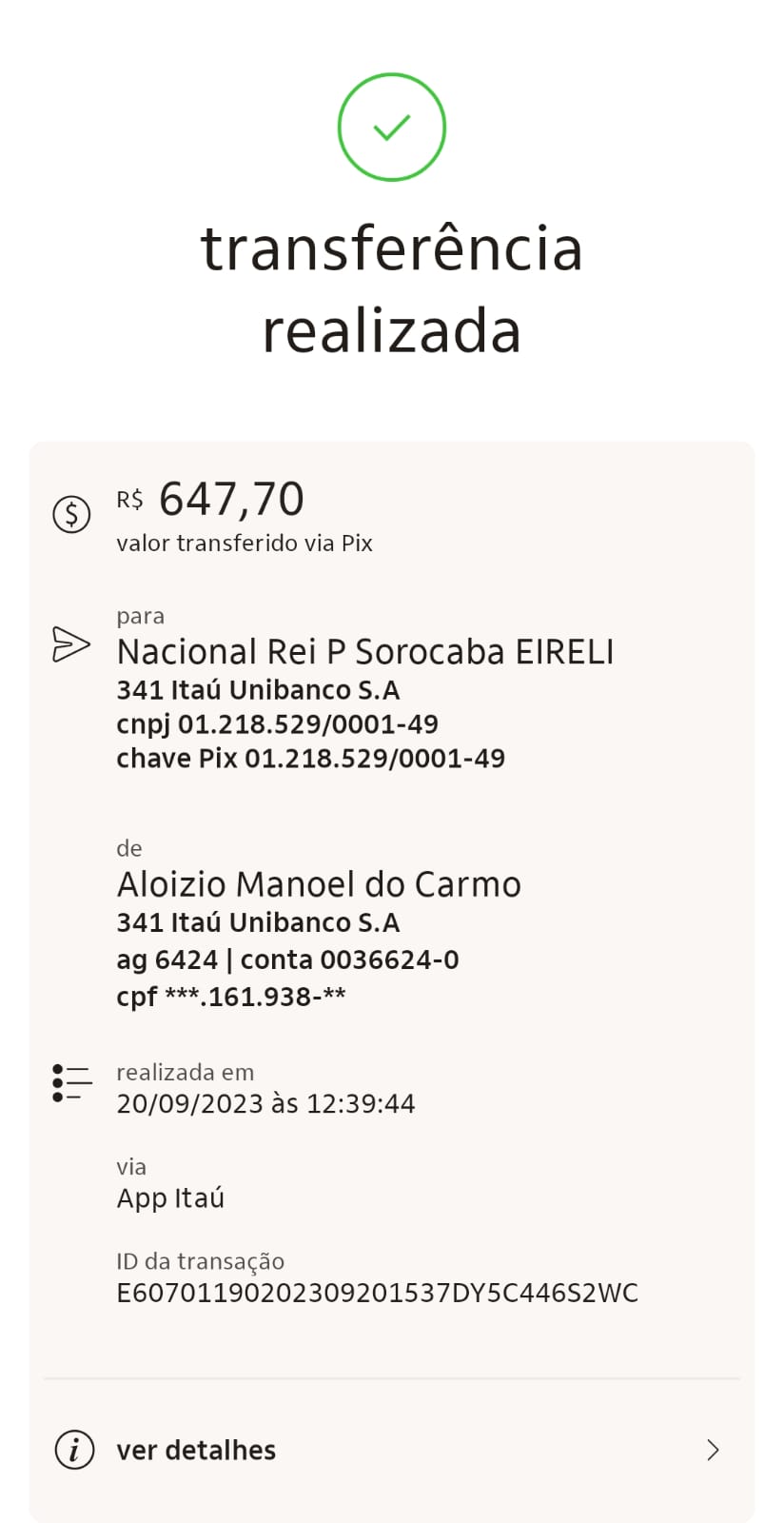Click the ID da transação code
The height and width of the screenshot is (1523, 784).
click(377, 1293)
